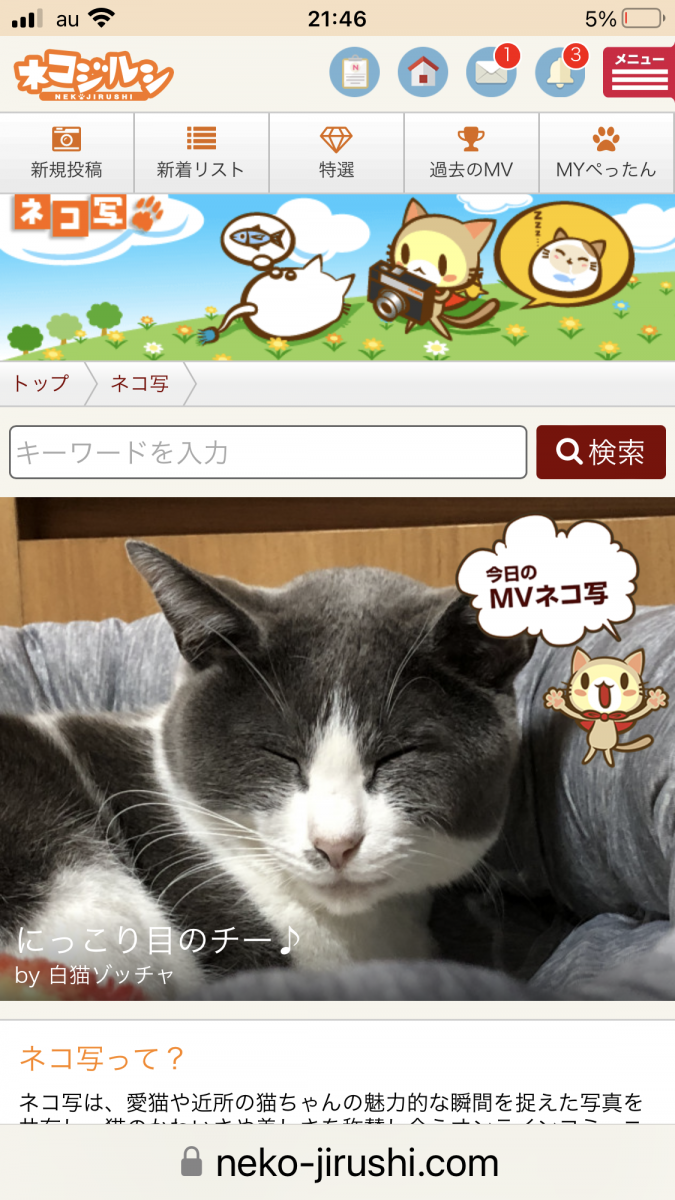Open ネコ写 breadcrumb link
This screenshot has width=675, height=1200.
[x=139, y=384]
